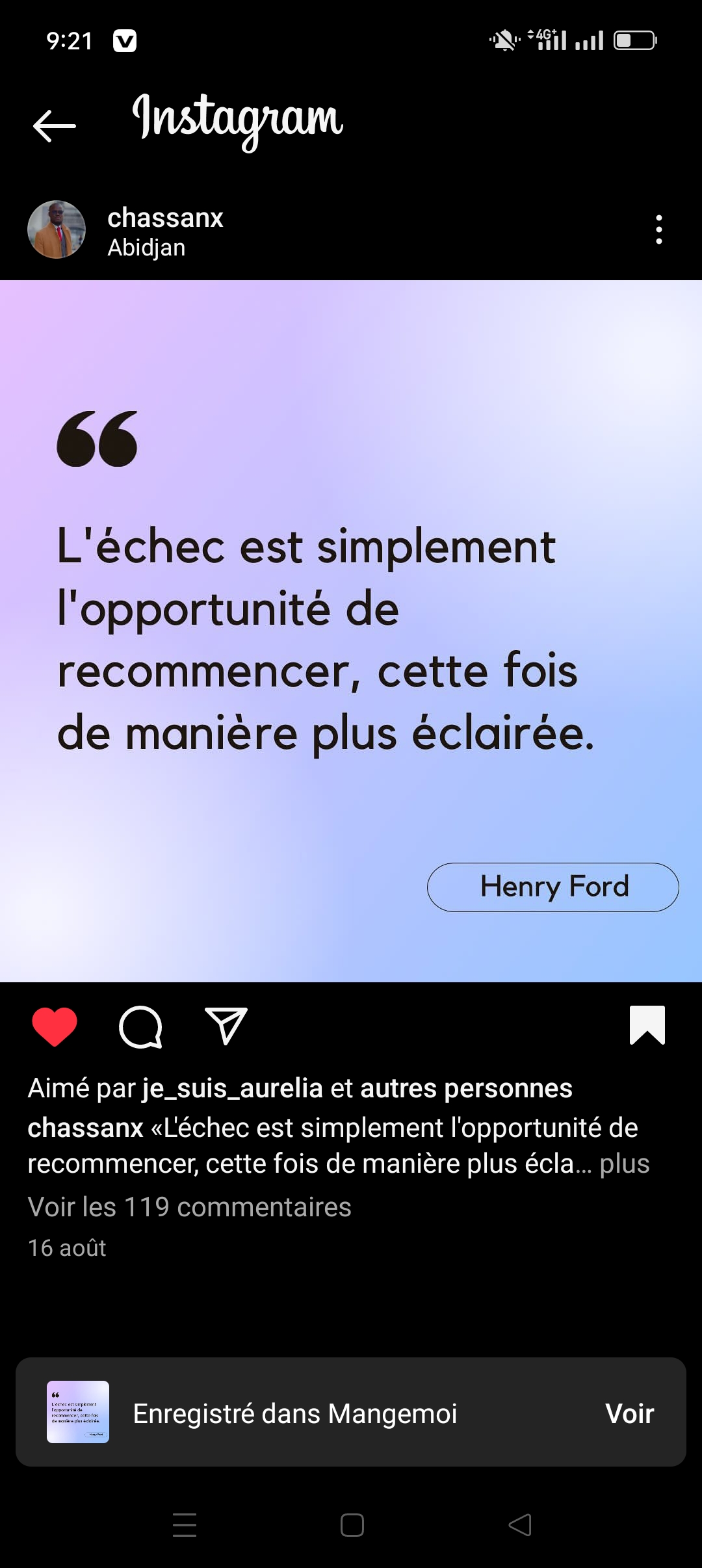Open chassanx's profile picture
The width and height of the screenshot is (702, 1568).
(57, 229)
